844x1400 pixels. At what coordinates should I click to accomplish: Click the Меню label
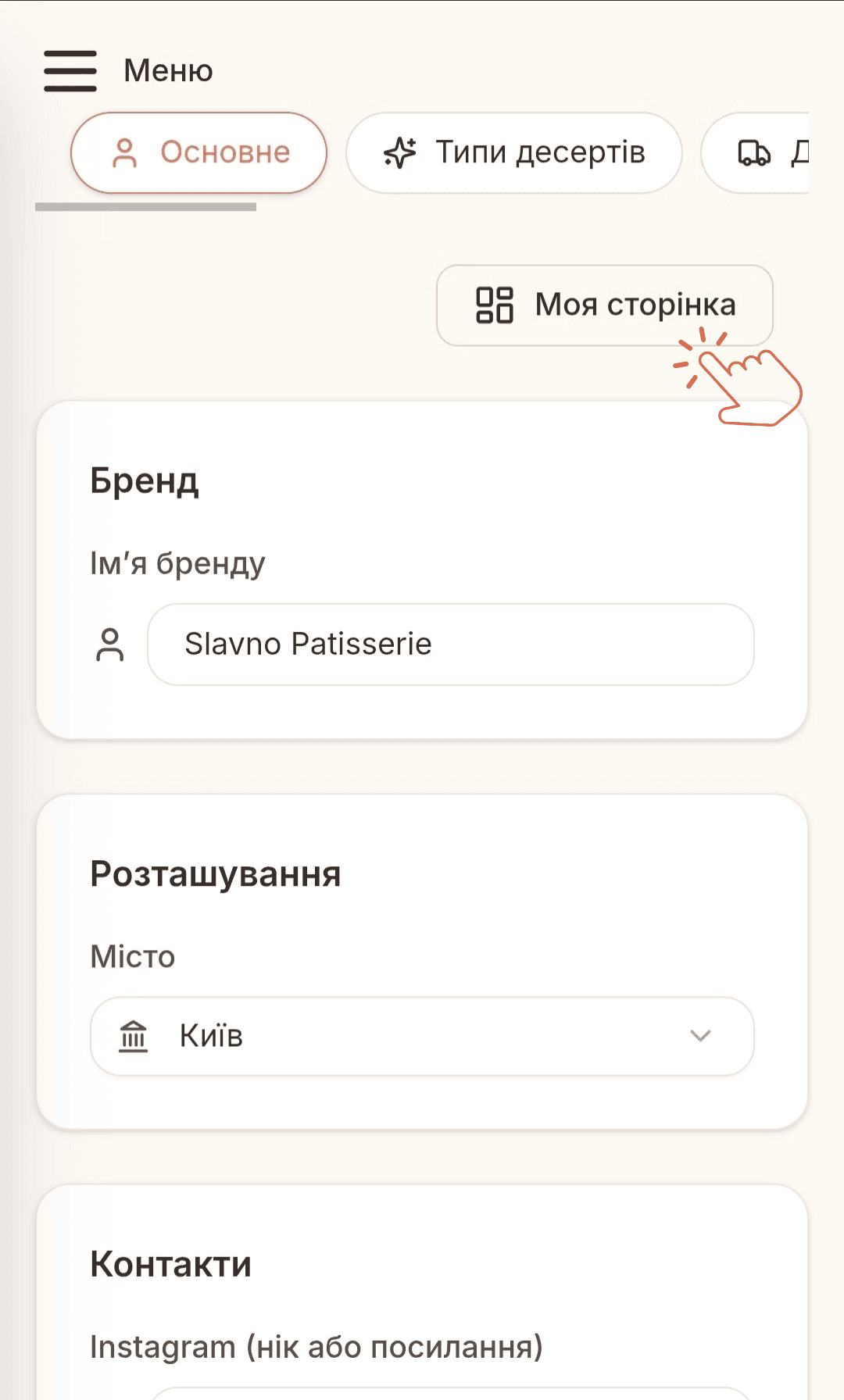[x=167, y=70]
